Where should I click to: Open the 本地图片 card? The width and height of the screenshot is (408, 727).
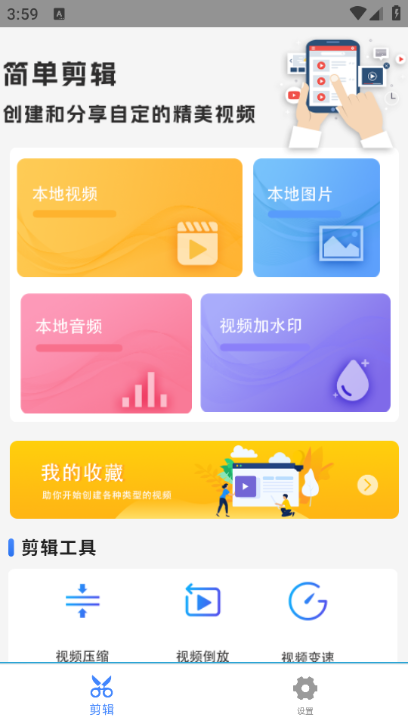tap(316, 218)
